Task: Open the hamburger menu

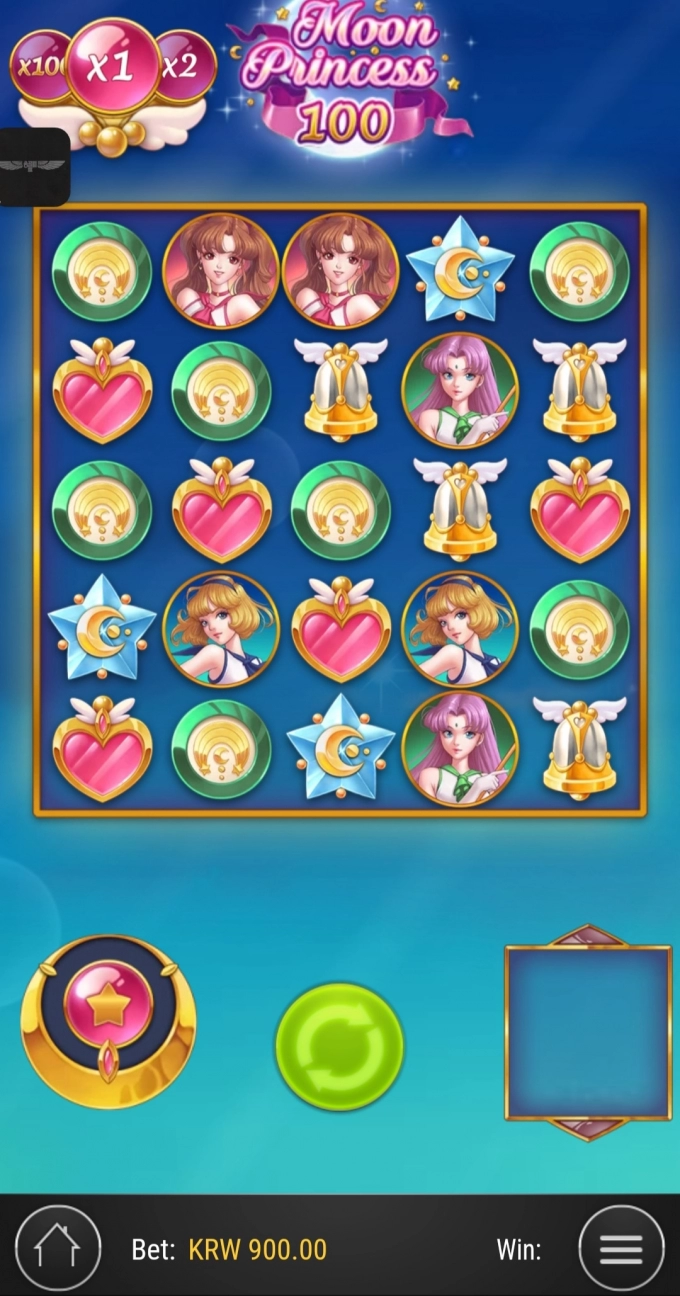Action: click(x=620, y=1248)
